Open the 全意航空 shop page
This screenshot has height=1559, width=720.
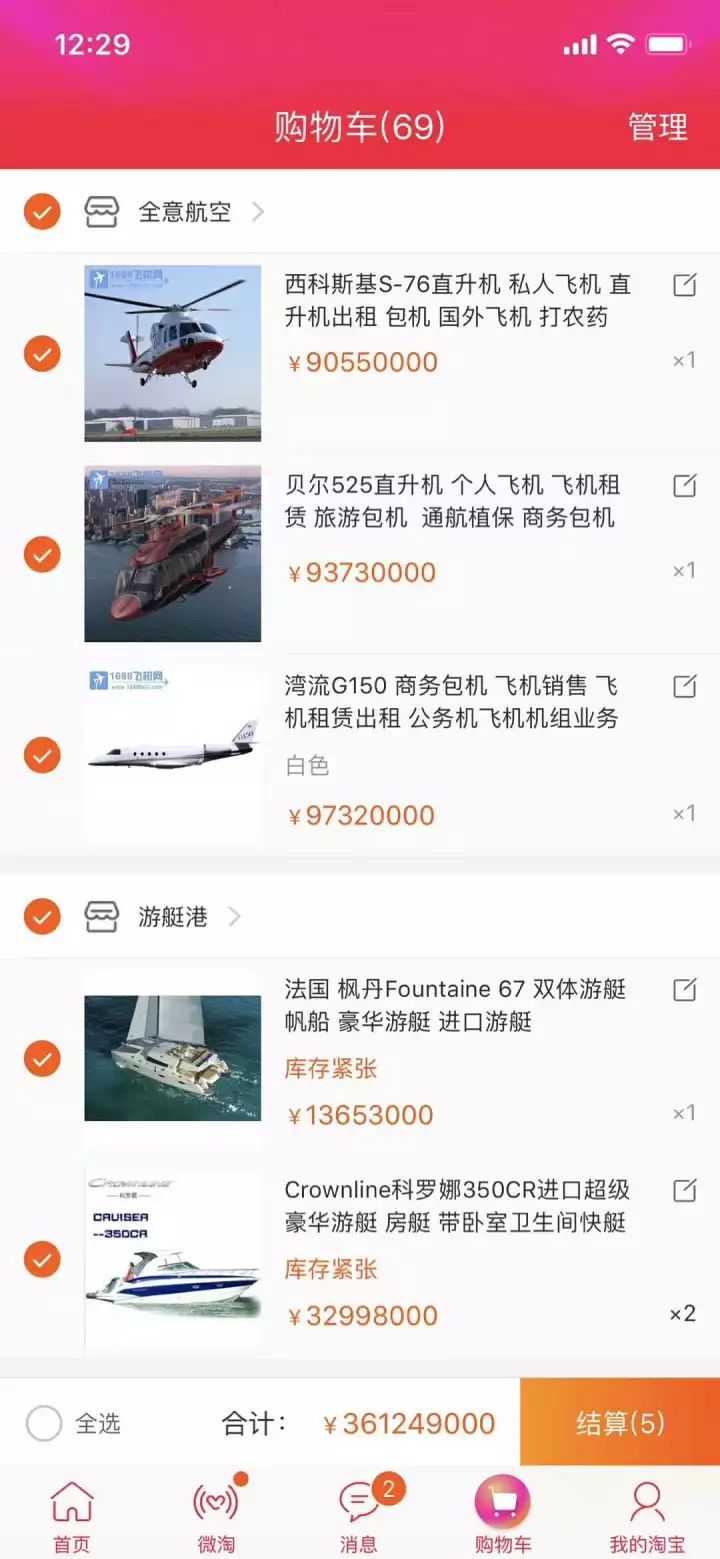tap(185, 212)
